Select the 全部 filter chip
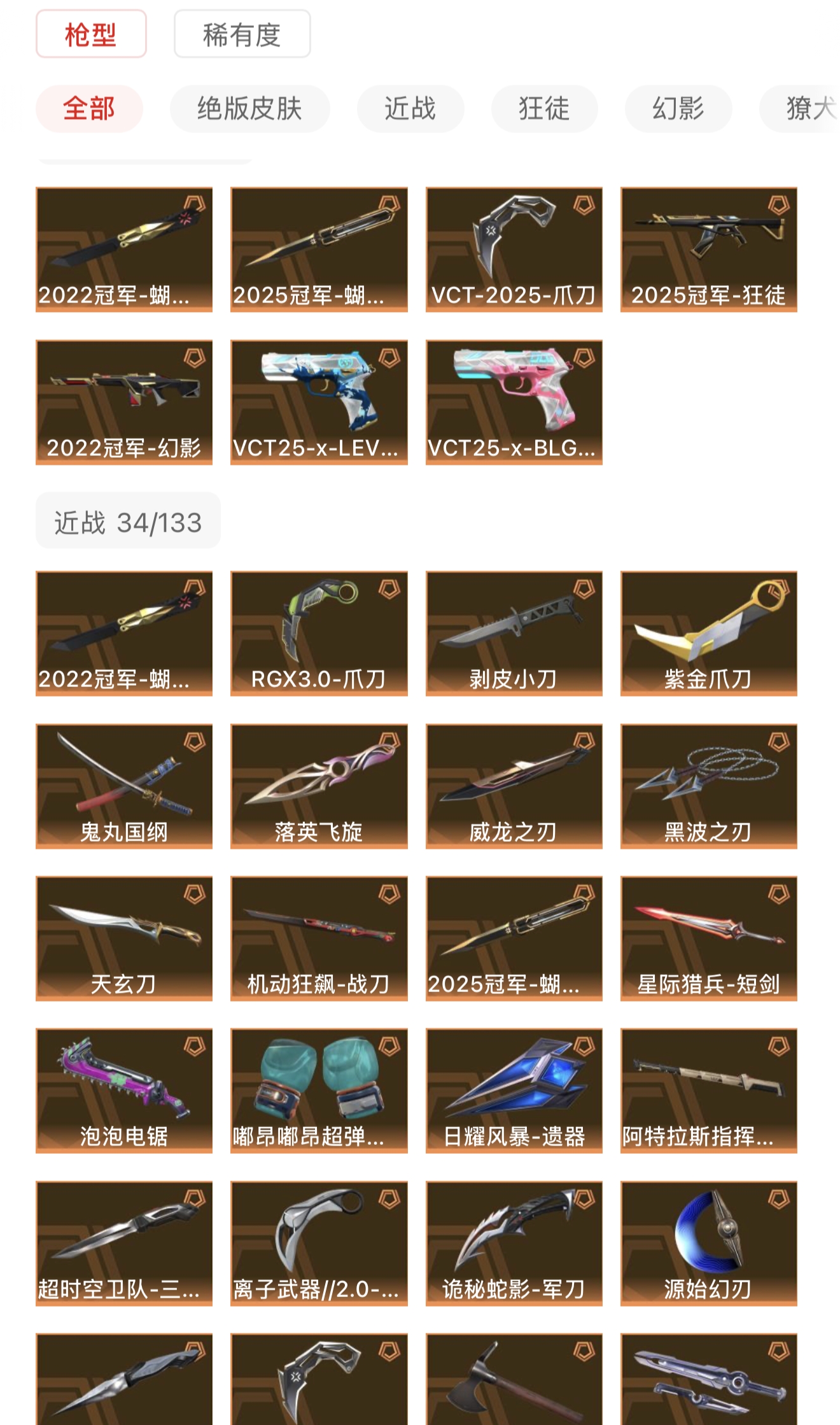Screen dimensions: 840x1425 point(89,108)
